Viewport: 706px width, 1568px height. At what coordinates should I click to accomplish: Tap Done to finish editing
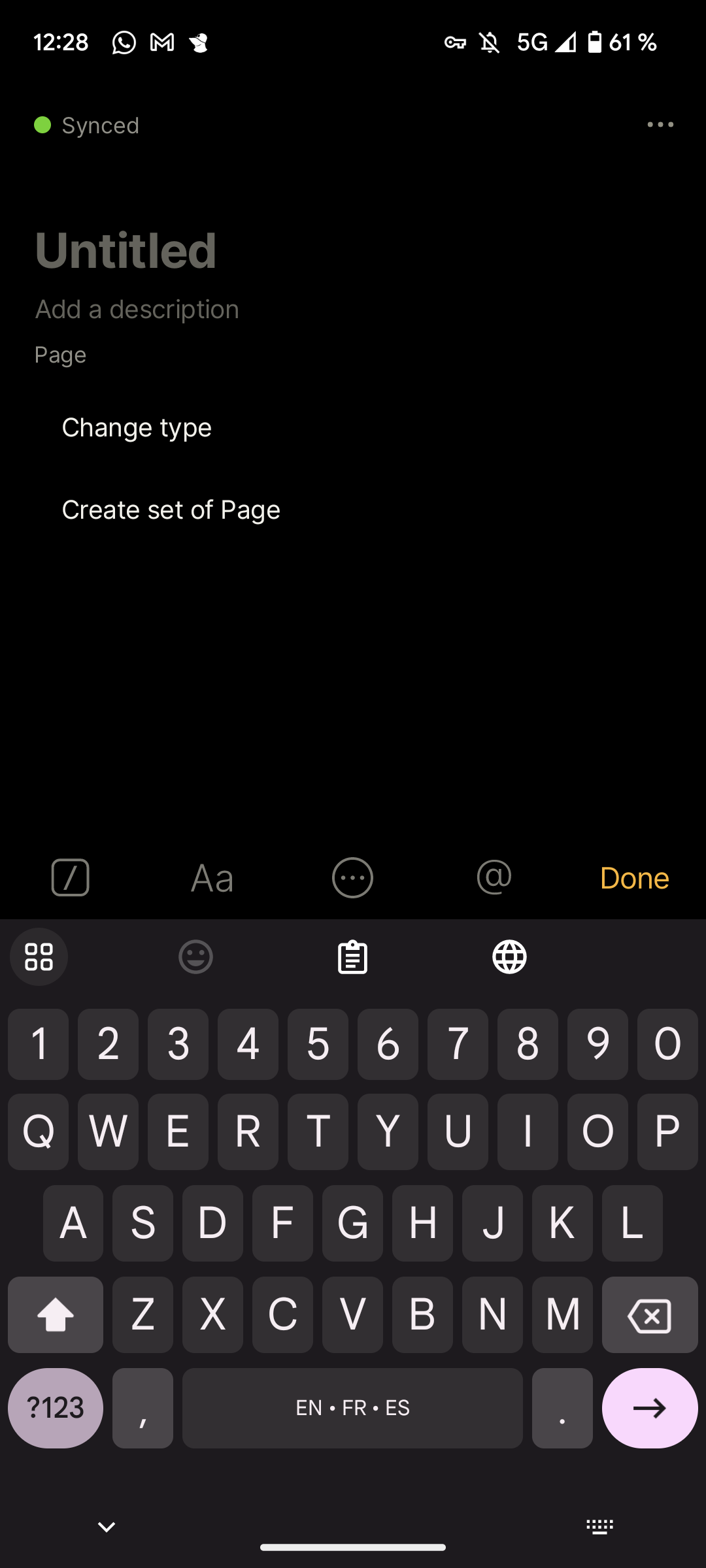point(634,878)
